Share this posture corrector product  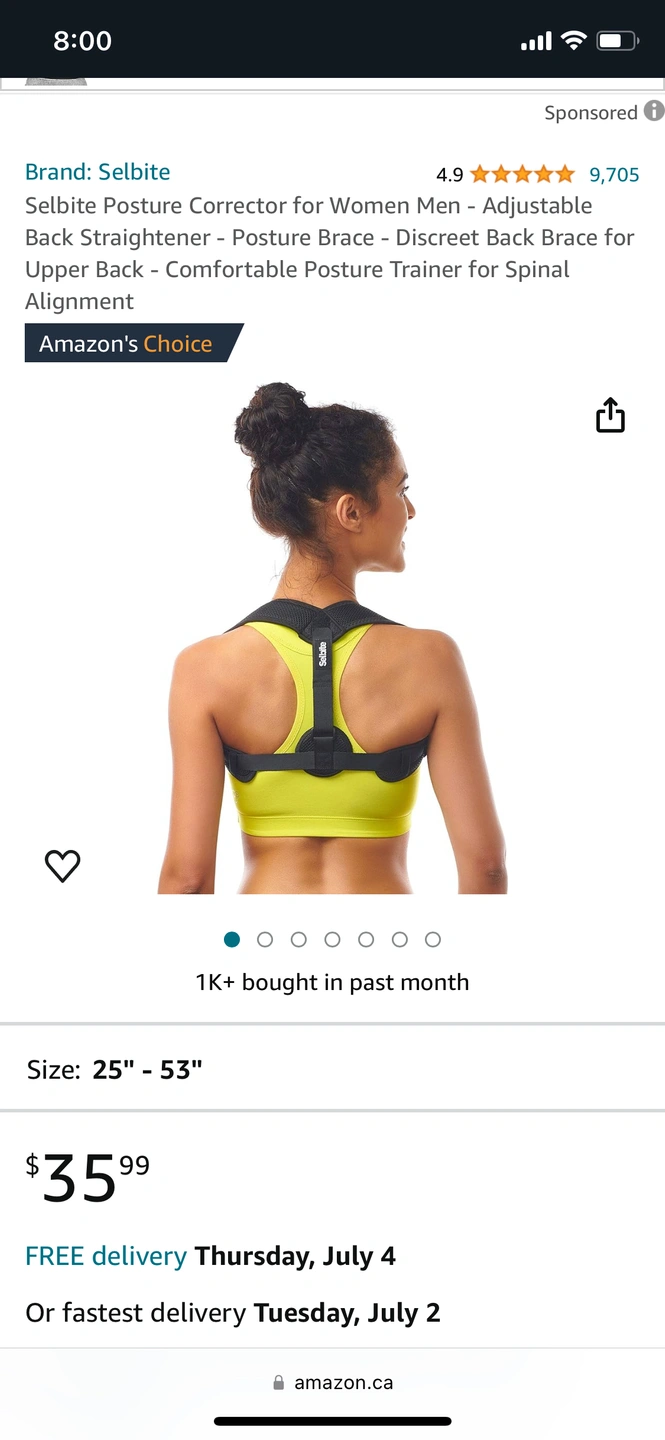tap(610, 415)
